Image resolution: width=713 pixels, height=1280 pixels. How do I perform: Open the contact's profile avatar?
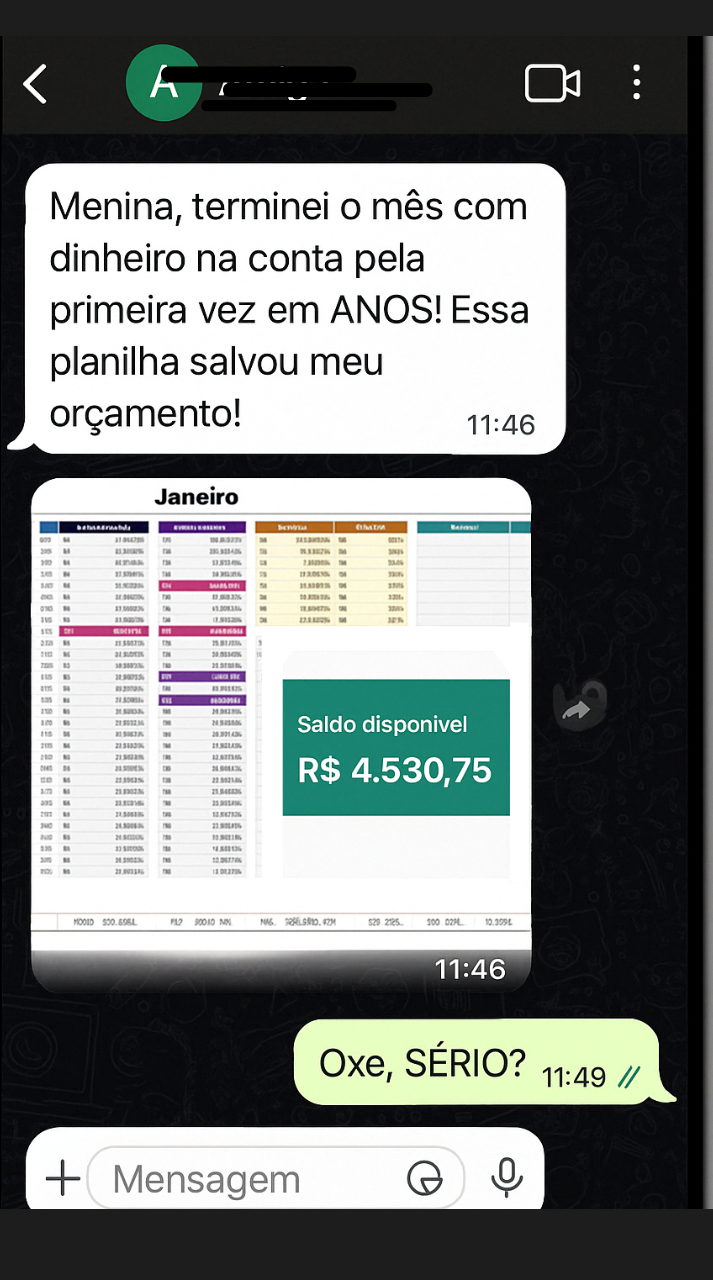[x=163, y=84]
